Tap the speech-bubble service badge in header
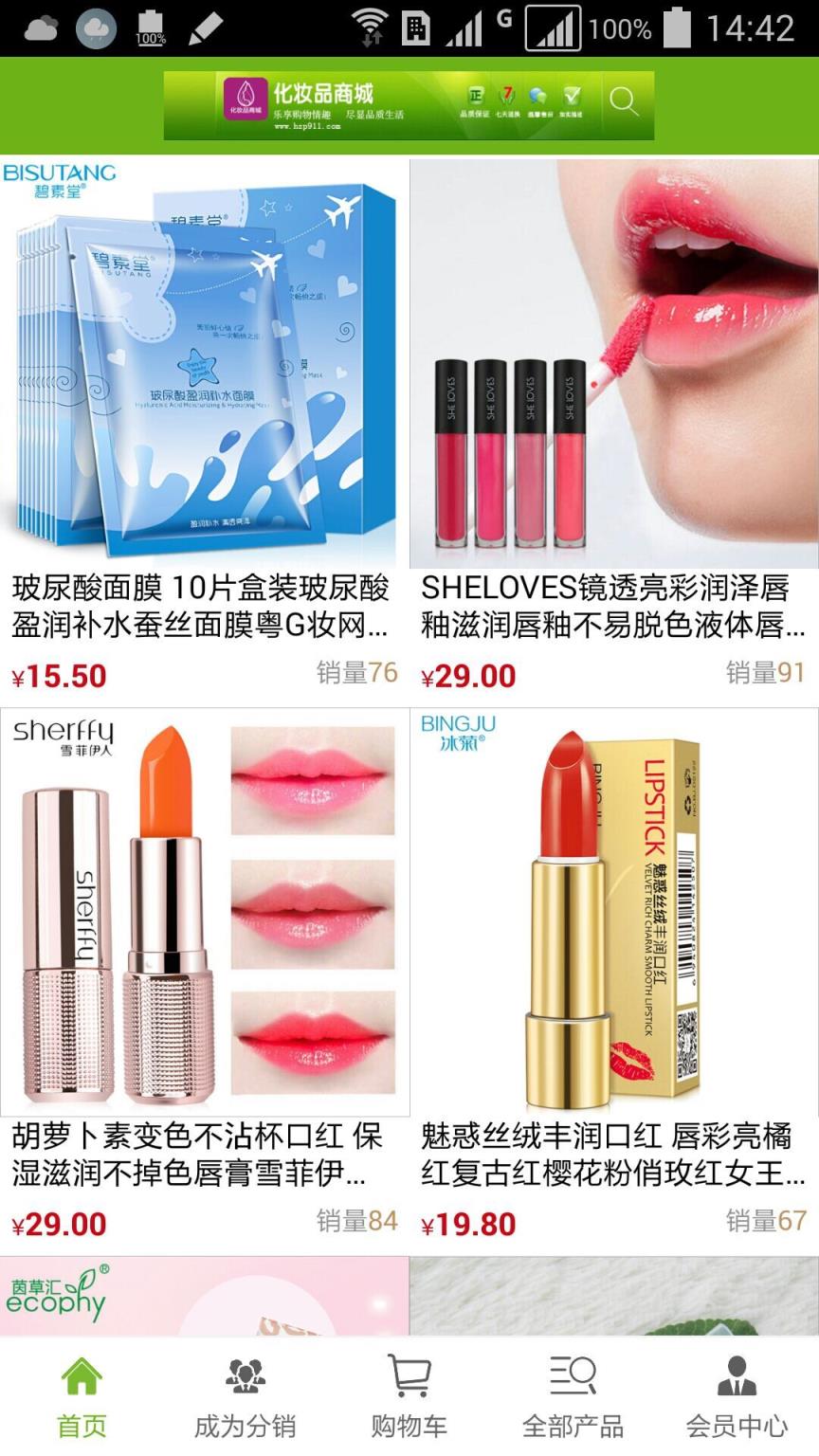 click(x=537, y=95)
